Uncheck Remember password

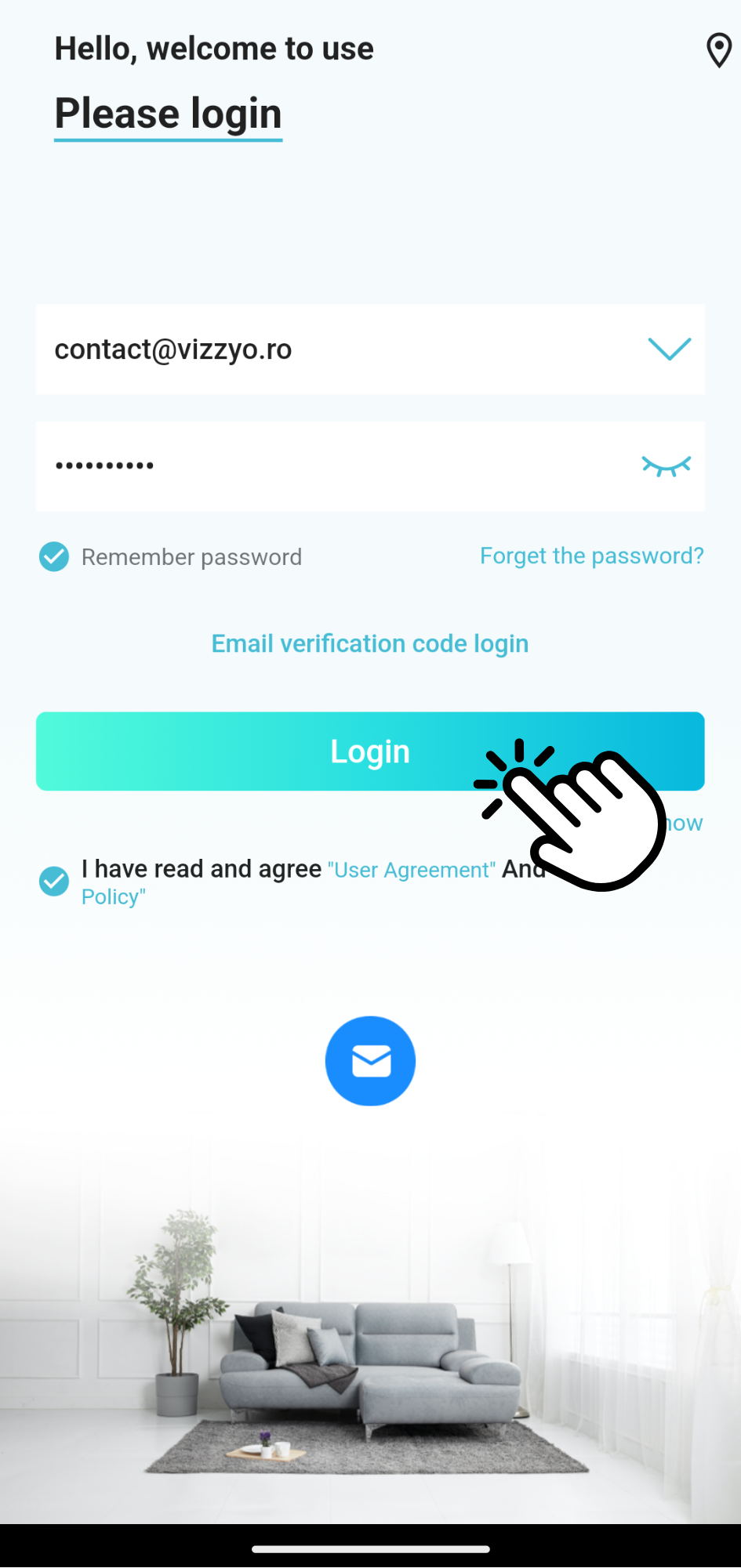(x=54, y=557)
